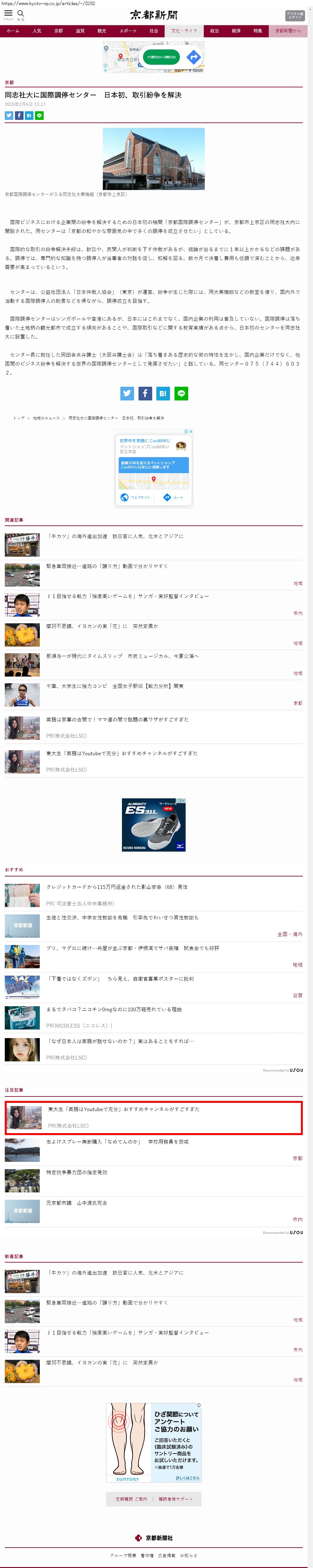Tap the デジタル版ログイン button
Viewport: 313px width, 1568px height.
(x=294, y=15)
